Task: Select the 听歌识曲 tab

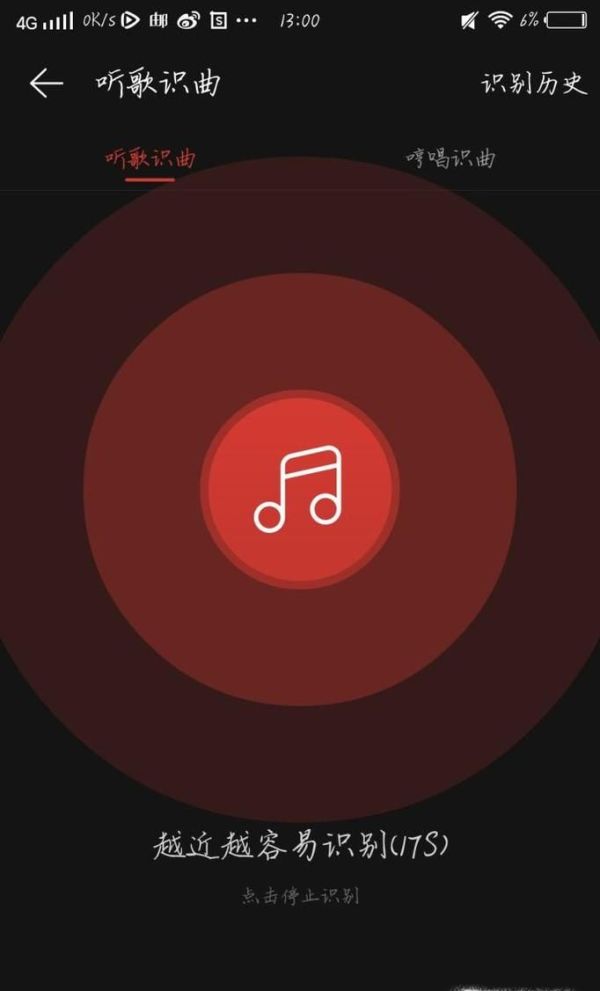Action: [x=150, y=158]
